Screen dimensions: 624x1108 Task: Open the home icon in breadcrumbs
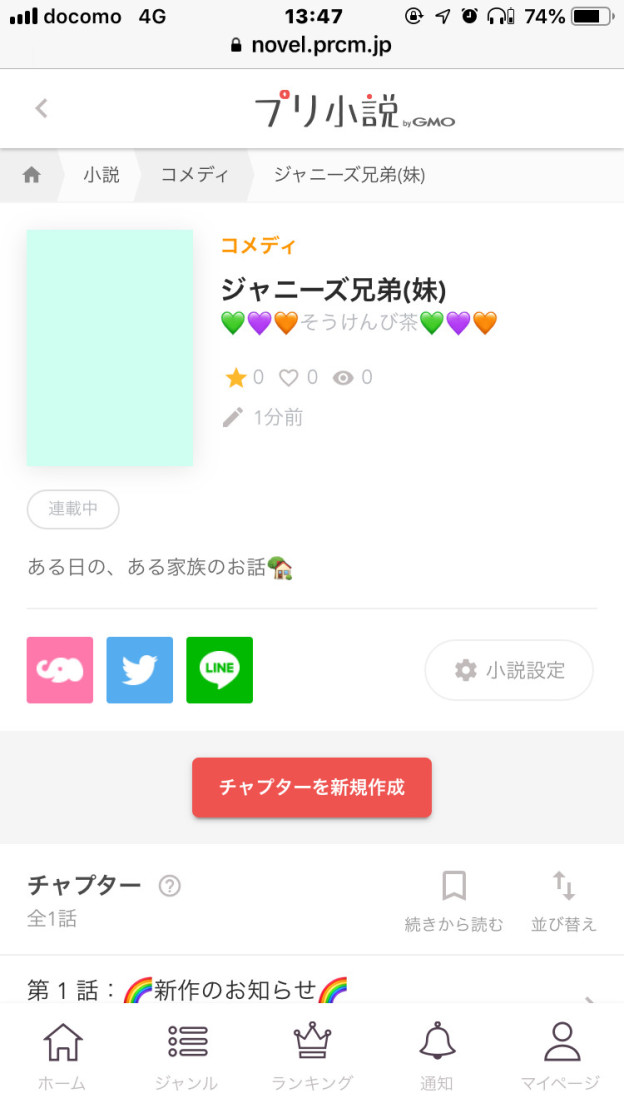[x=32, y=175]
